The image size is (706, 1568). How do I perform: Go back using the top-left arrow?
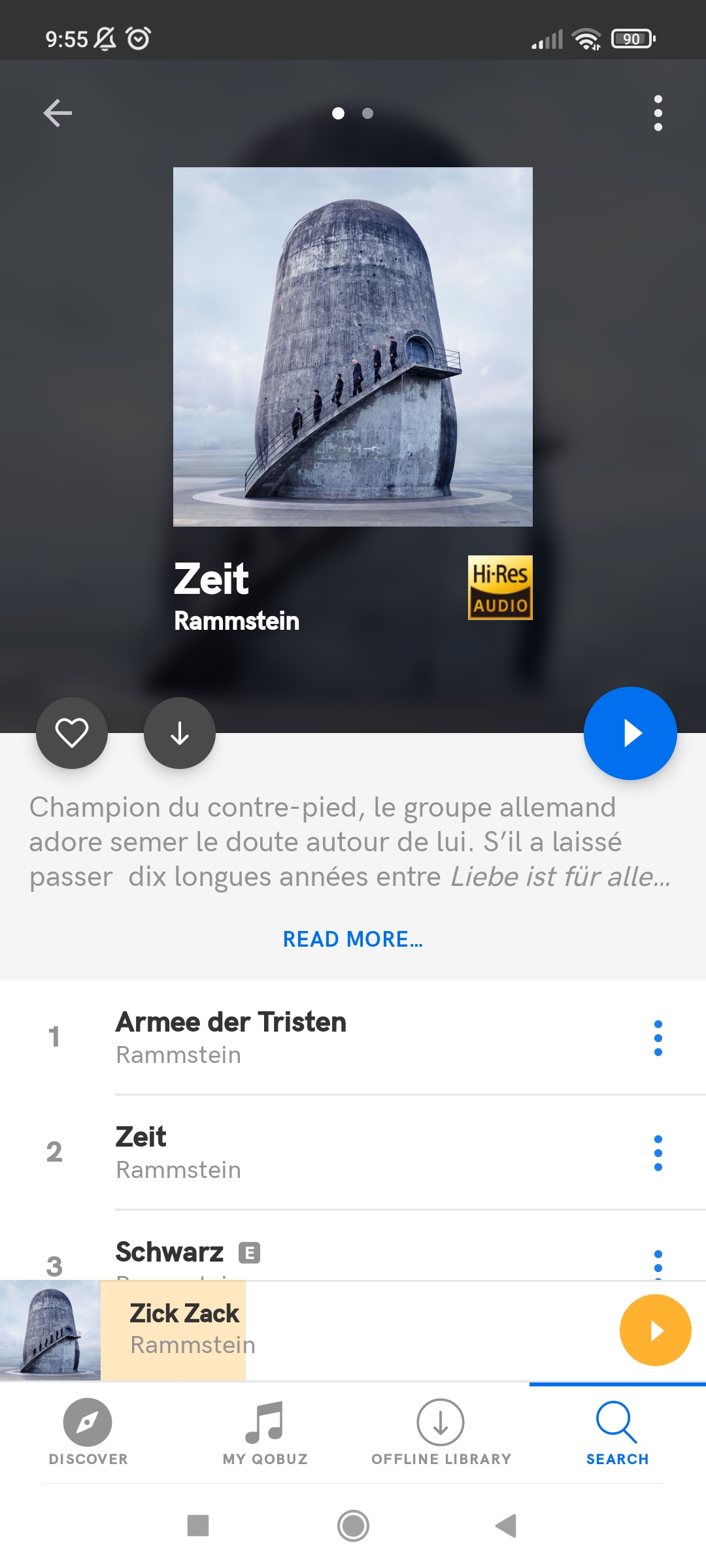[58, 113]
